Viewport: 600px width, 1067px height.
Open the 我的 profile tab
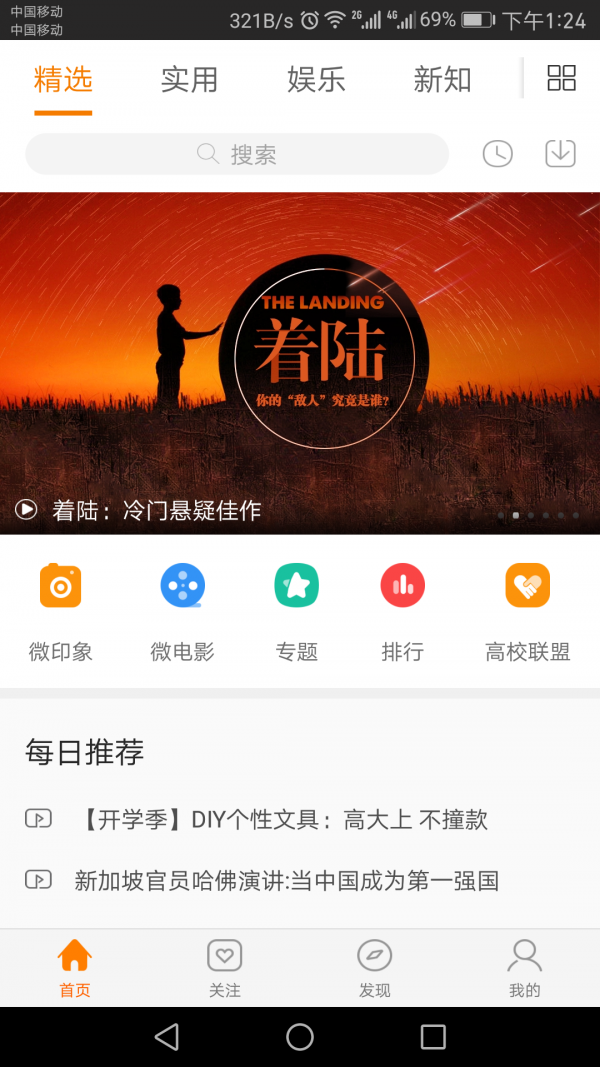click(525, 968)
